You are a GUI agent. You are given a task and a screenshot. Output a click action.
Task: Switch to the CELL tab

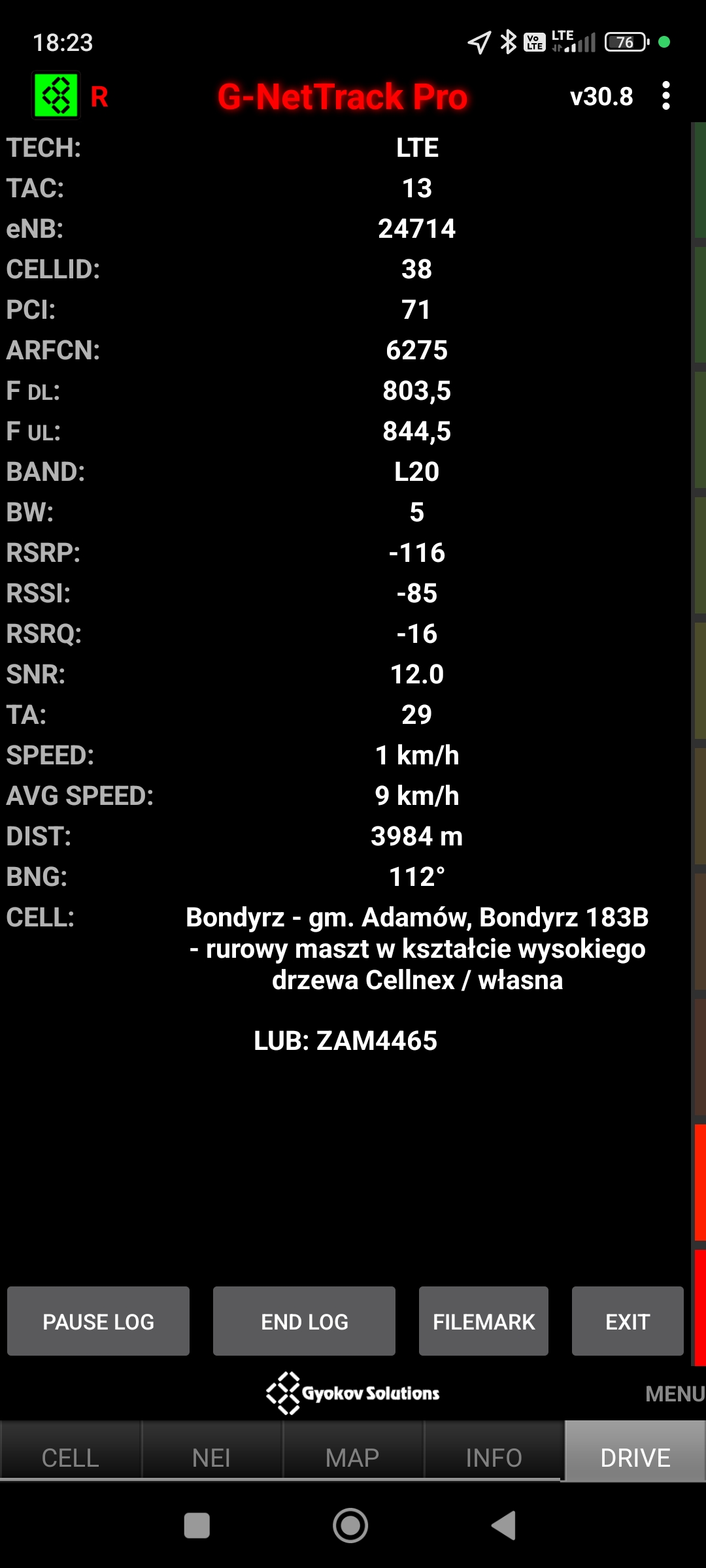(x=71, y=1458)
